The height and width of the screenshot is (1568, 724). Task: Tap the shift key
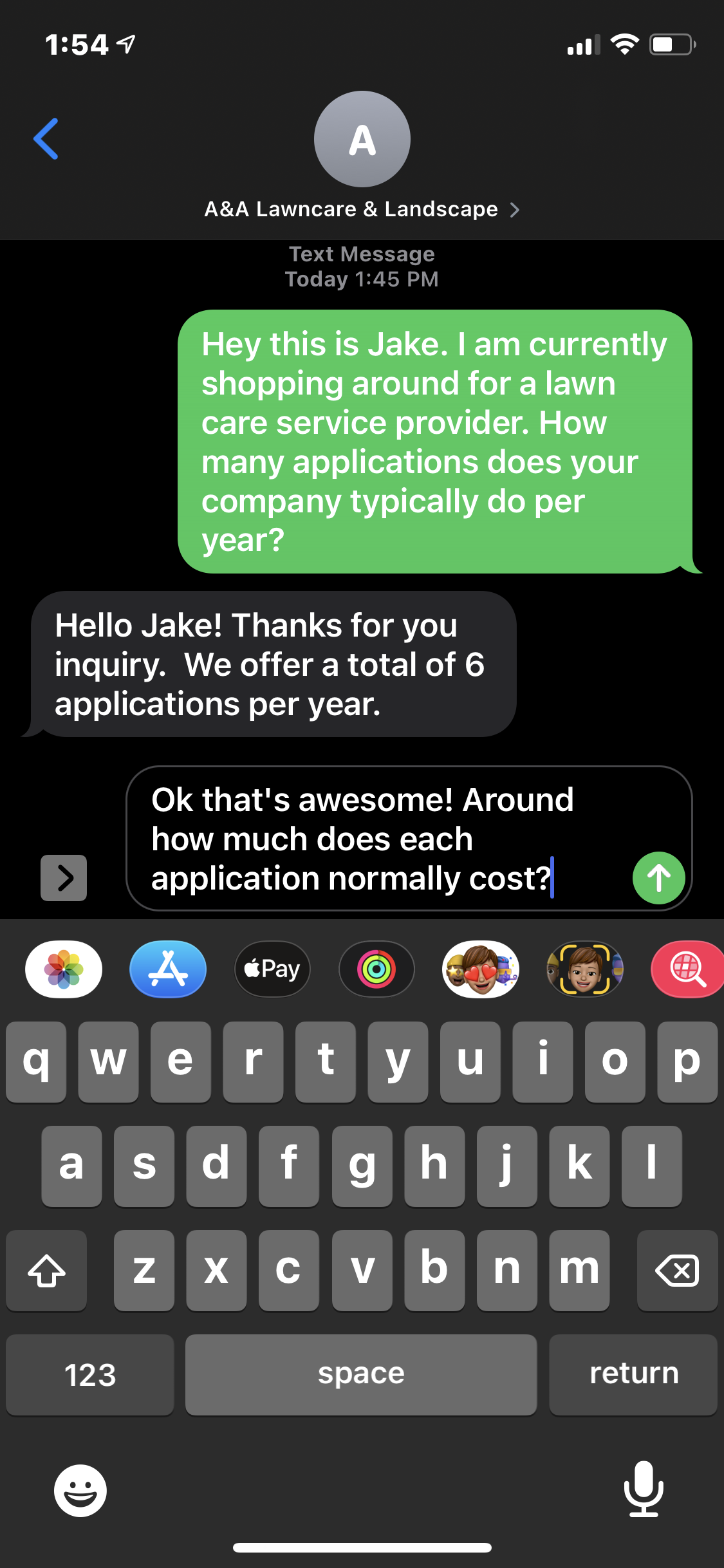[46, 1271]
